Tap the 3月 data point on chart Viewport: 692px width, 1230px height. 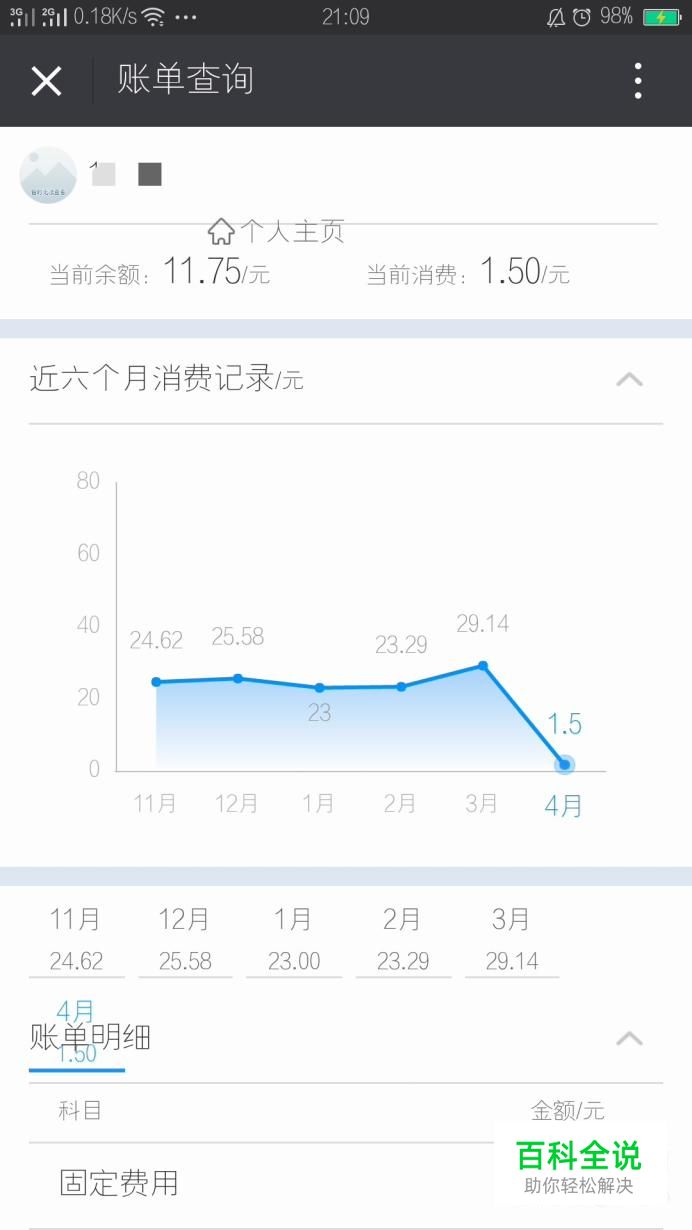483,665
